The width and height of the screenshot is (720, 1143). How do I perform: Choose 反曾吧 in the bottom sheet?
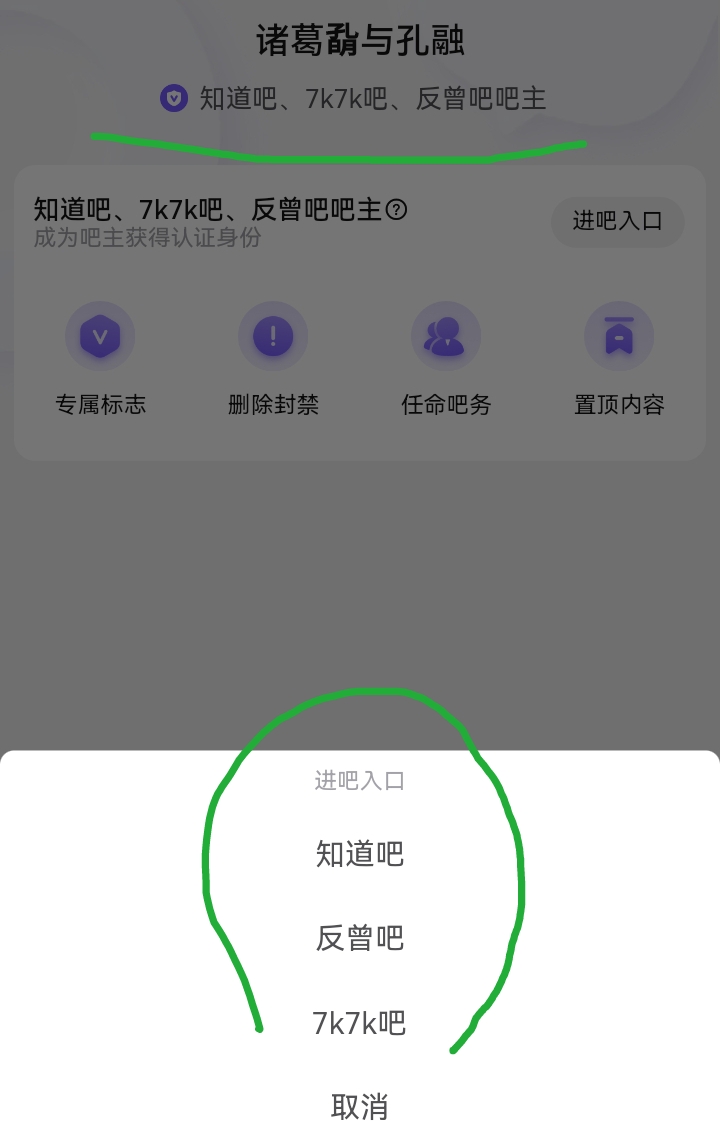point(360,938)
